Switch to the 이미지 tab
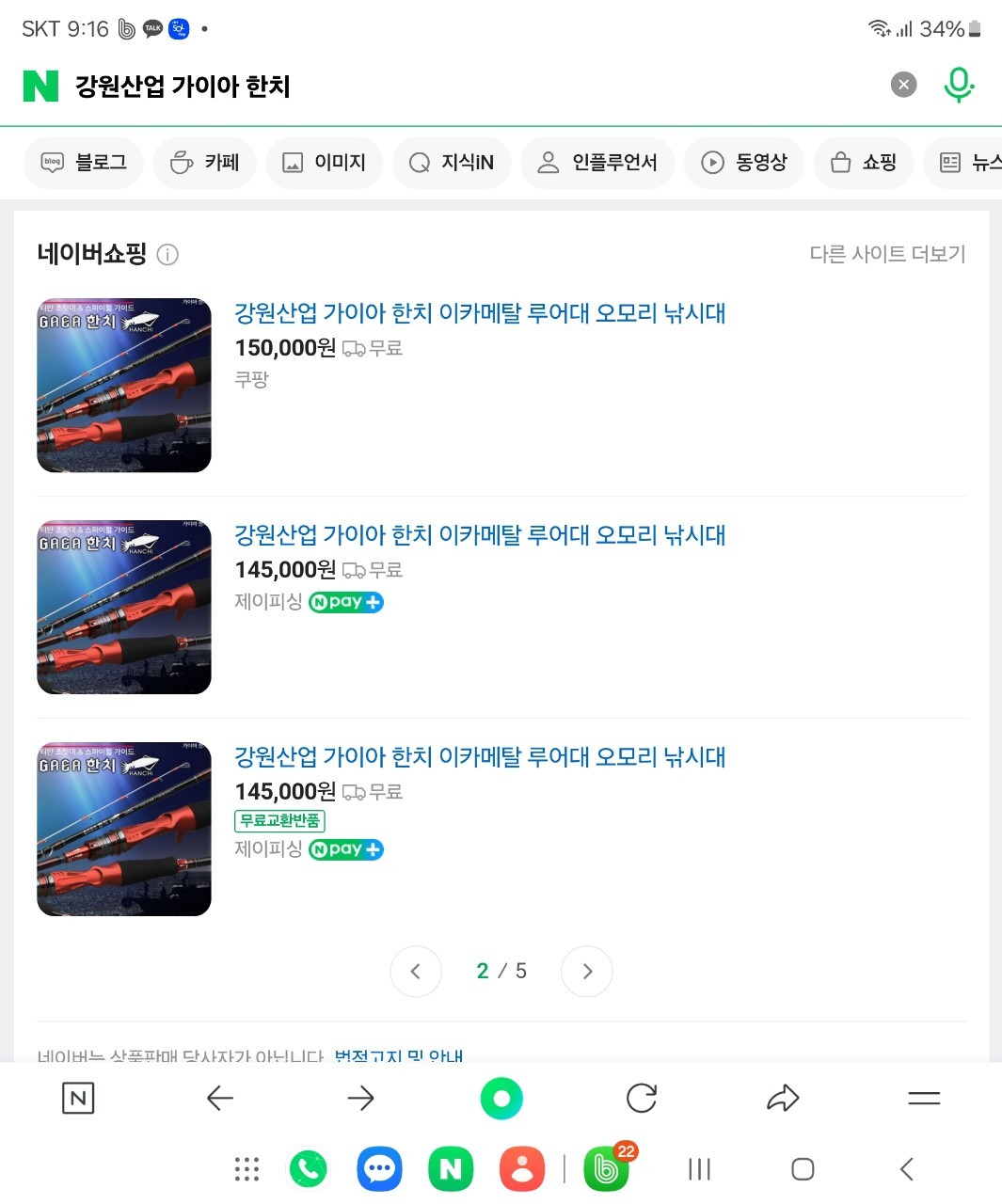Image resolution: width=1002 pixels, height=1204 pixels. click(x=325, y=163)
